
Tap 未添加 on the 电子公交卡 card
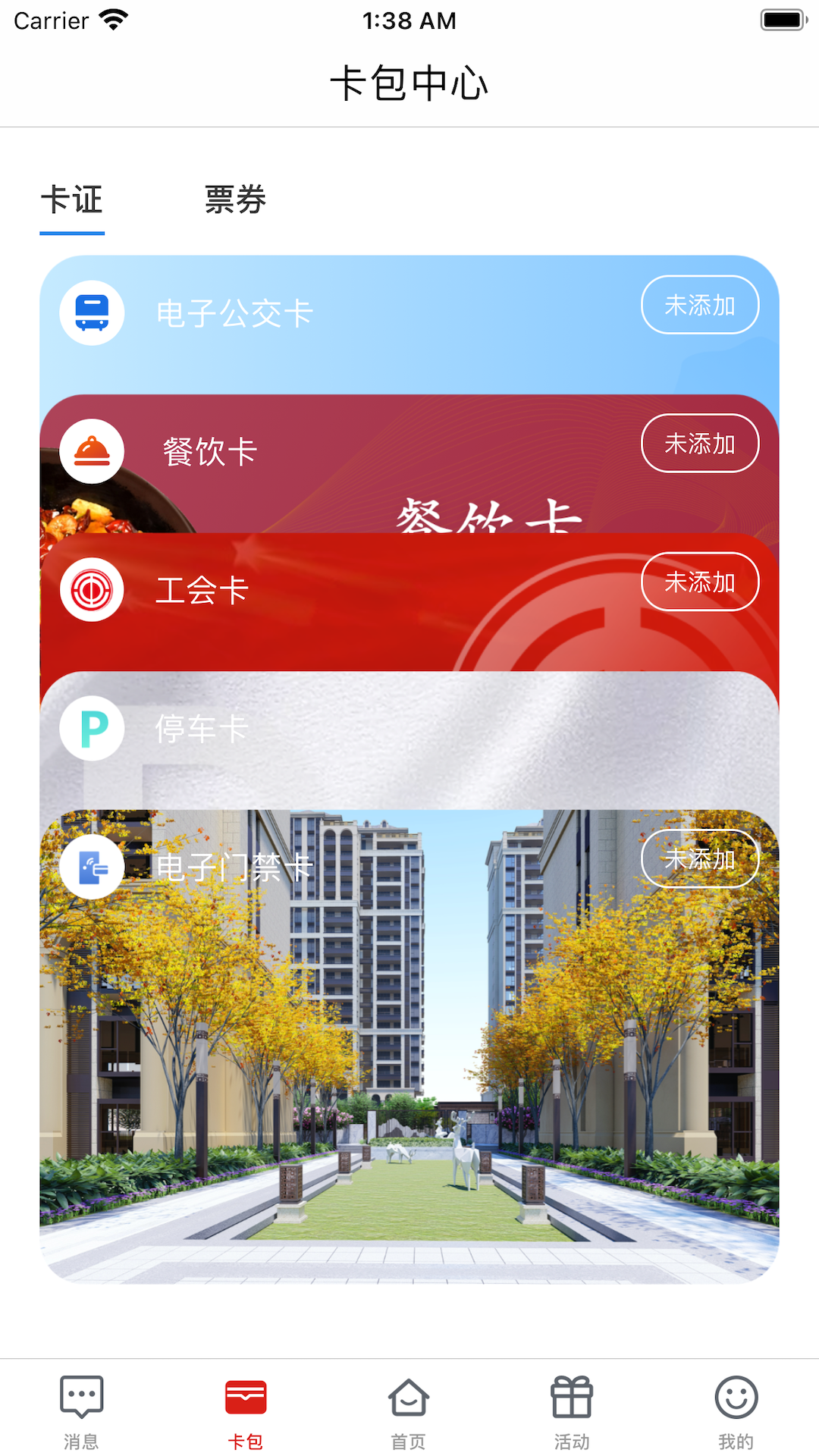[x=699, y=305]
